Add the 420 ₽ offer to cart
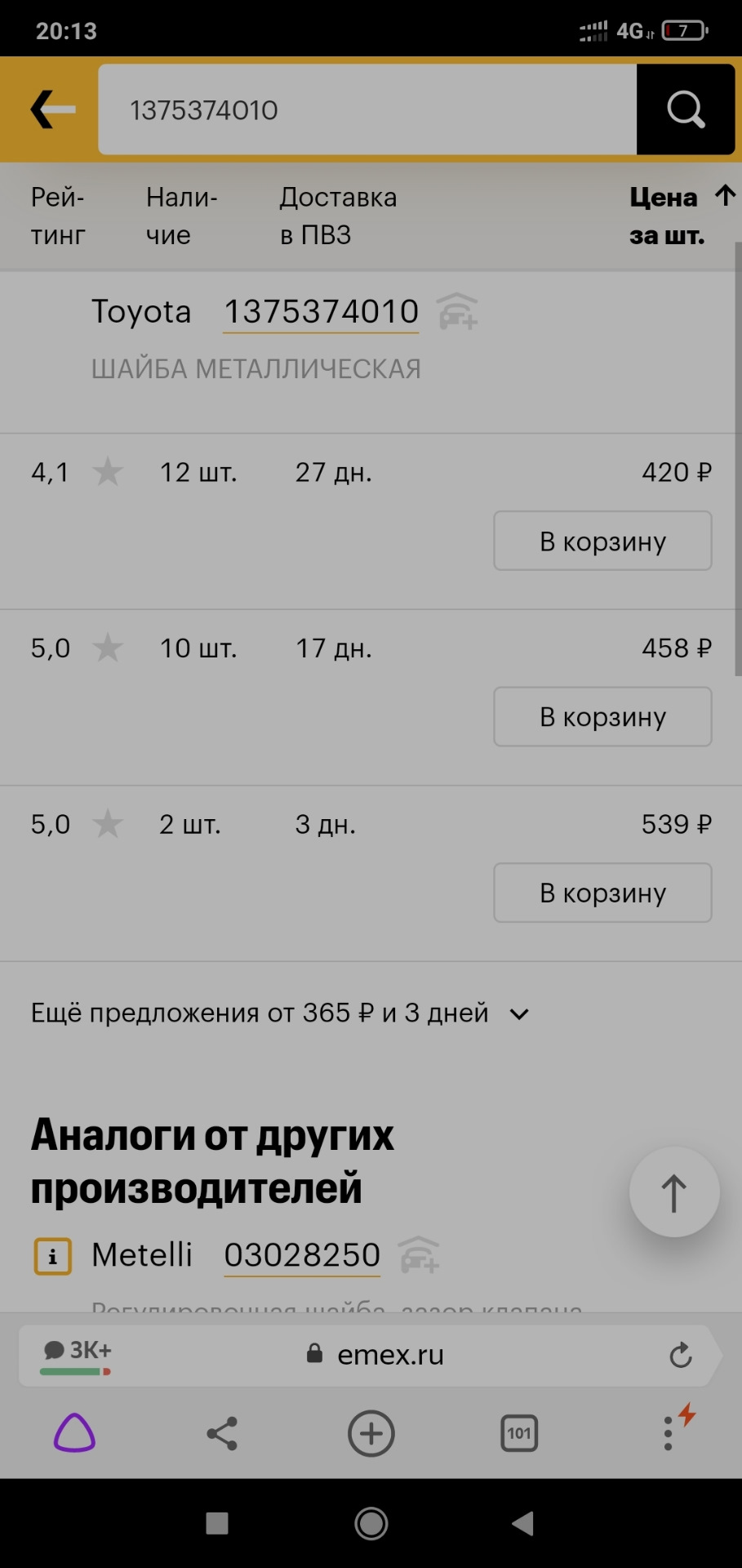Viewport: 742px width, 1568px height. tap(602, 541)
